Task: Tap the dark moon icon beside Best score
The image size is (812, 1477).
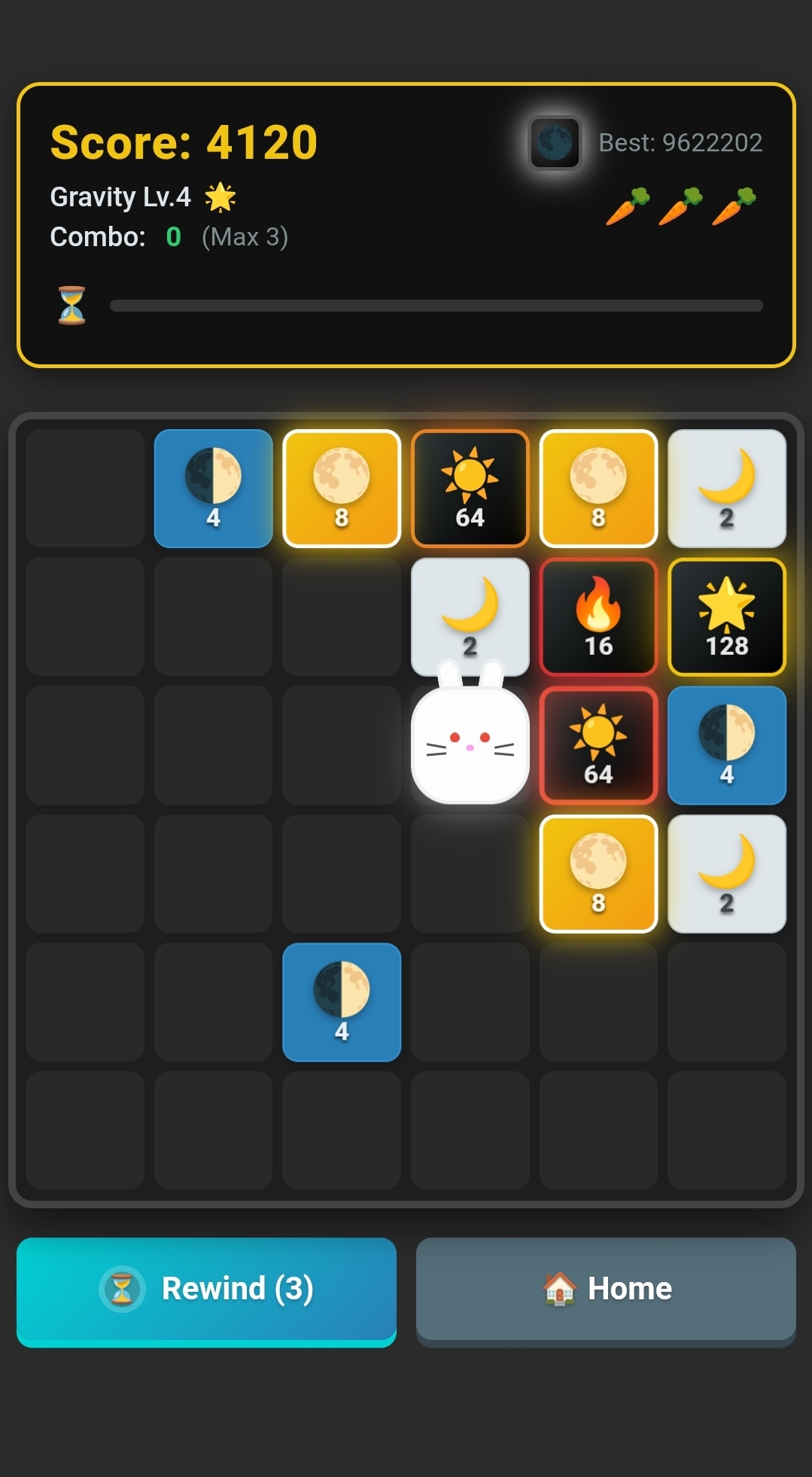Action: point(555,143)
